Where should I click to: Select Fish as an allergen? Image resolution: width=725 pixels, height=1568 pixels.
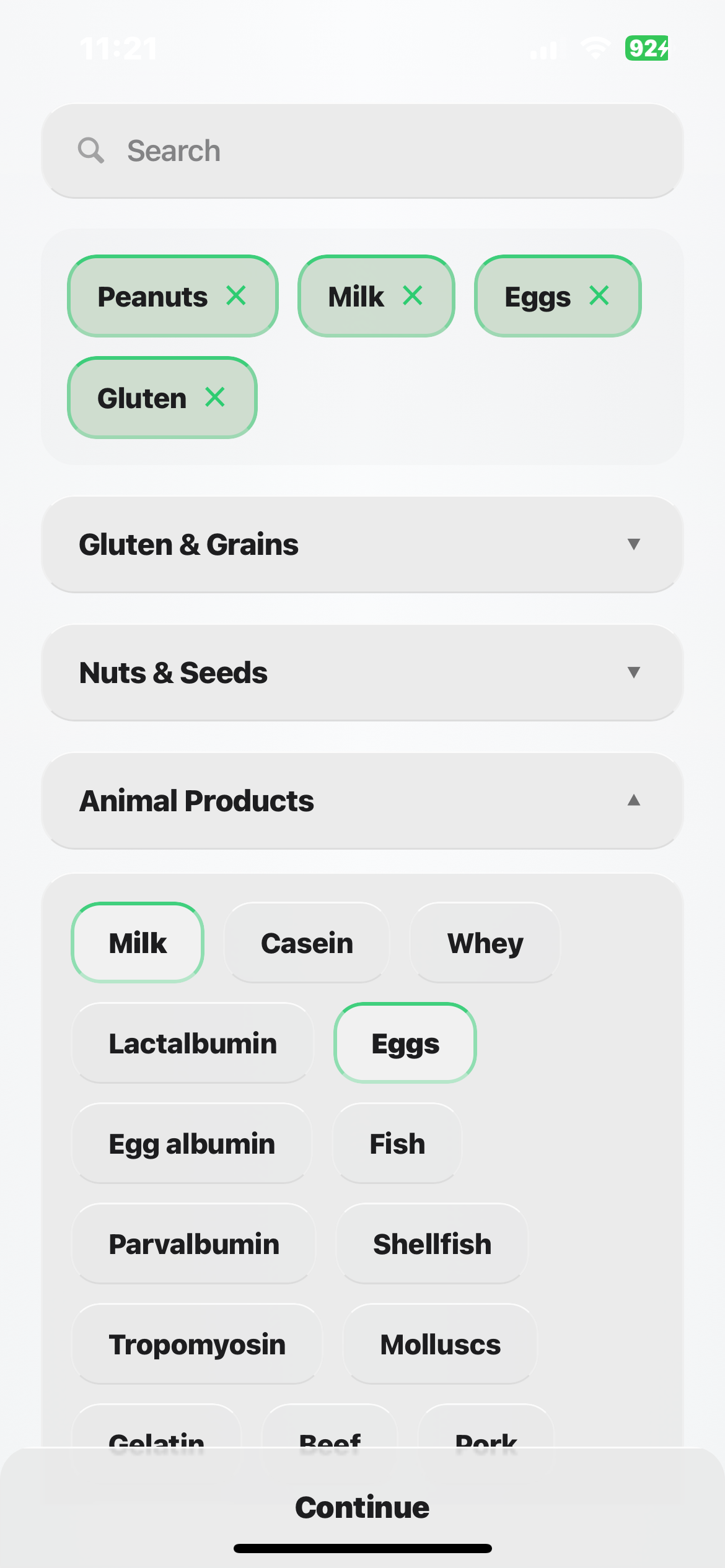(x=397, y=1143)
